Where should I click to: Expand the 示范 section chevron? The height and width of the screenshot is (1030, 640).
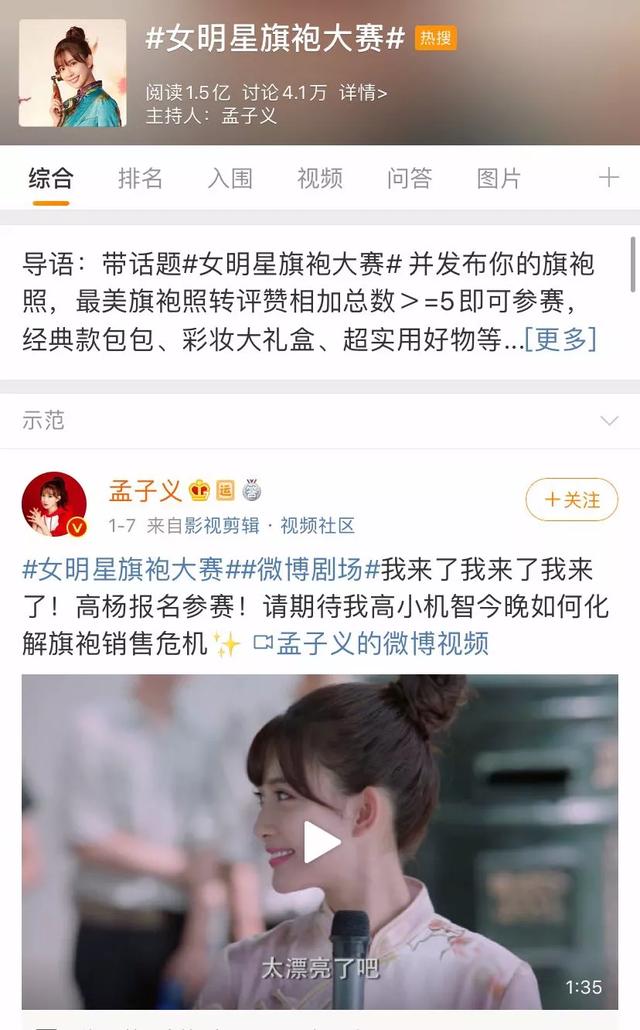(610, 420)
